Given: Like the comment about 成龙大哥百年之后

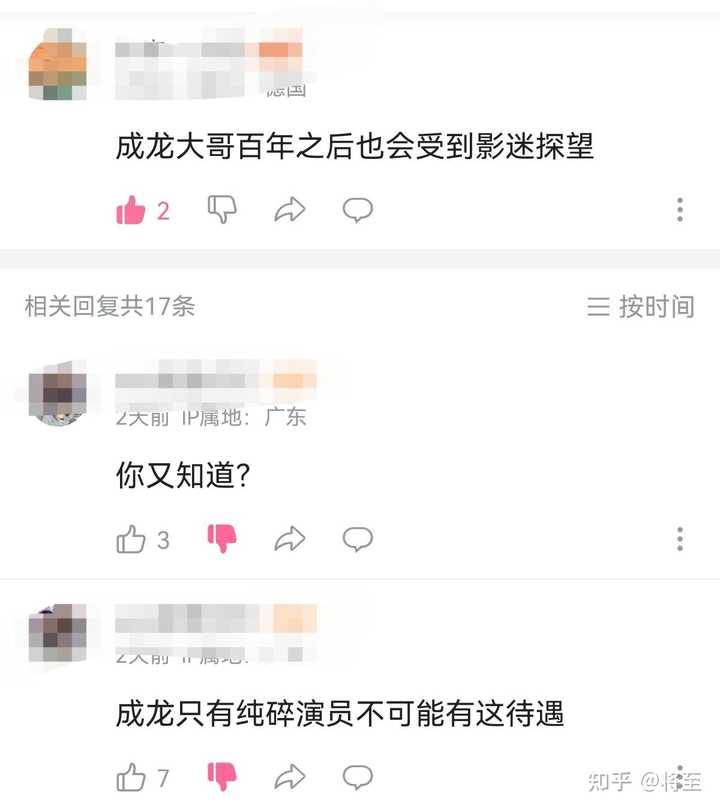Looking at the screenshot, I should [131, 210].
